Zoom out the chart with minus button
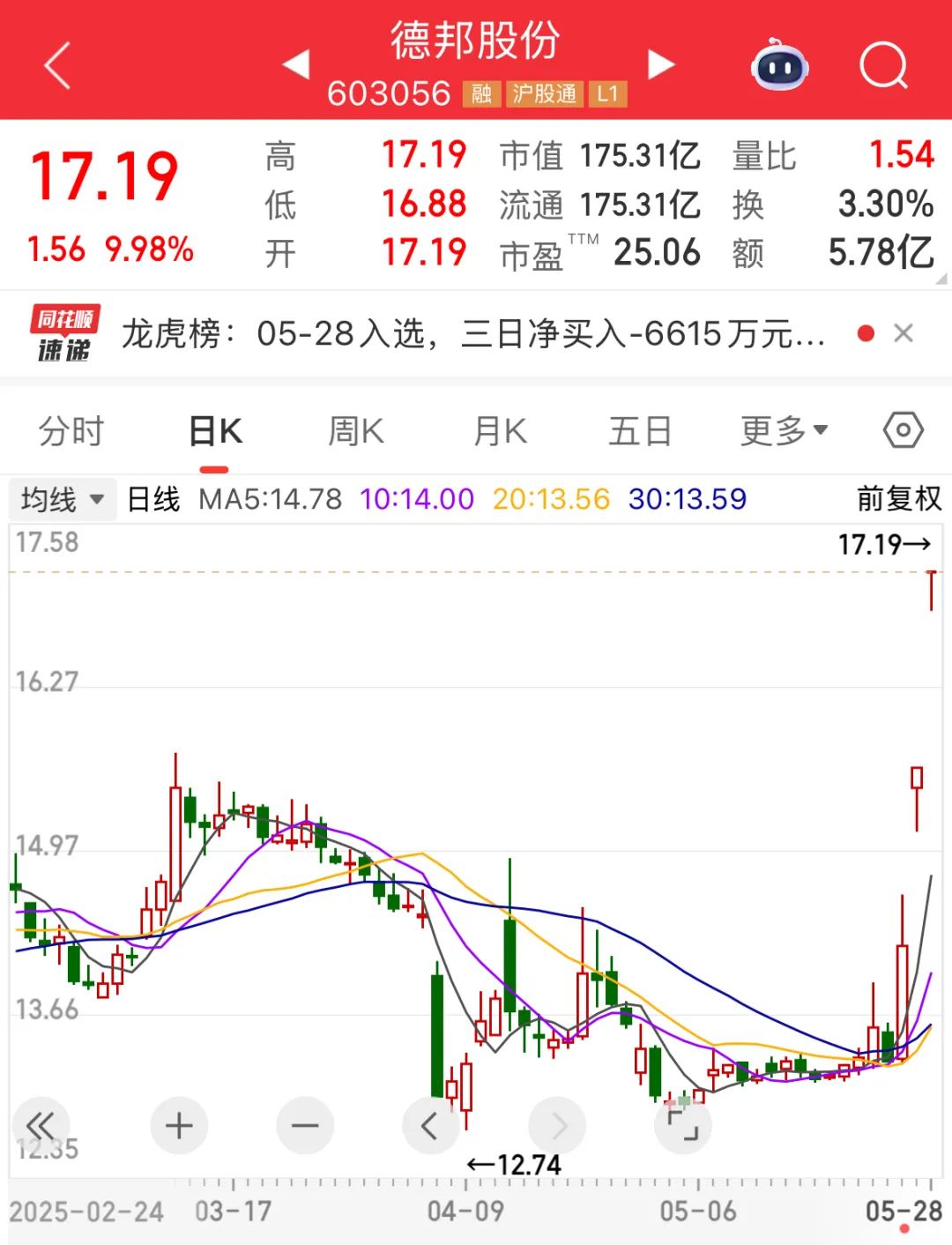 [305, 1126]
